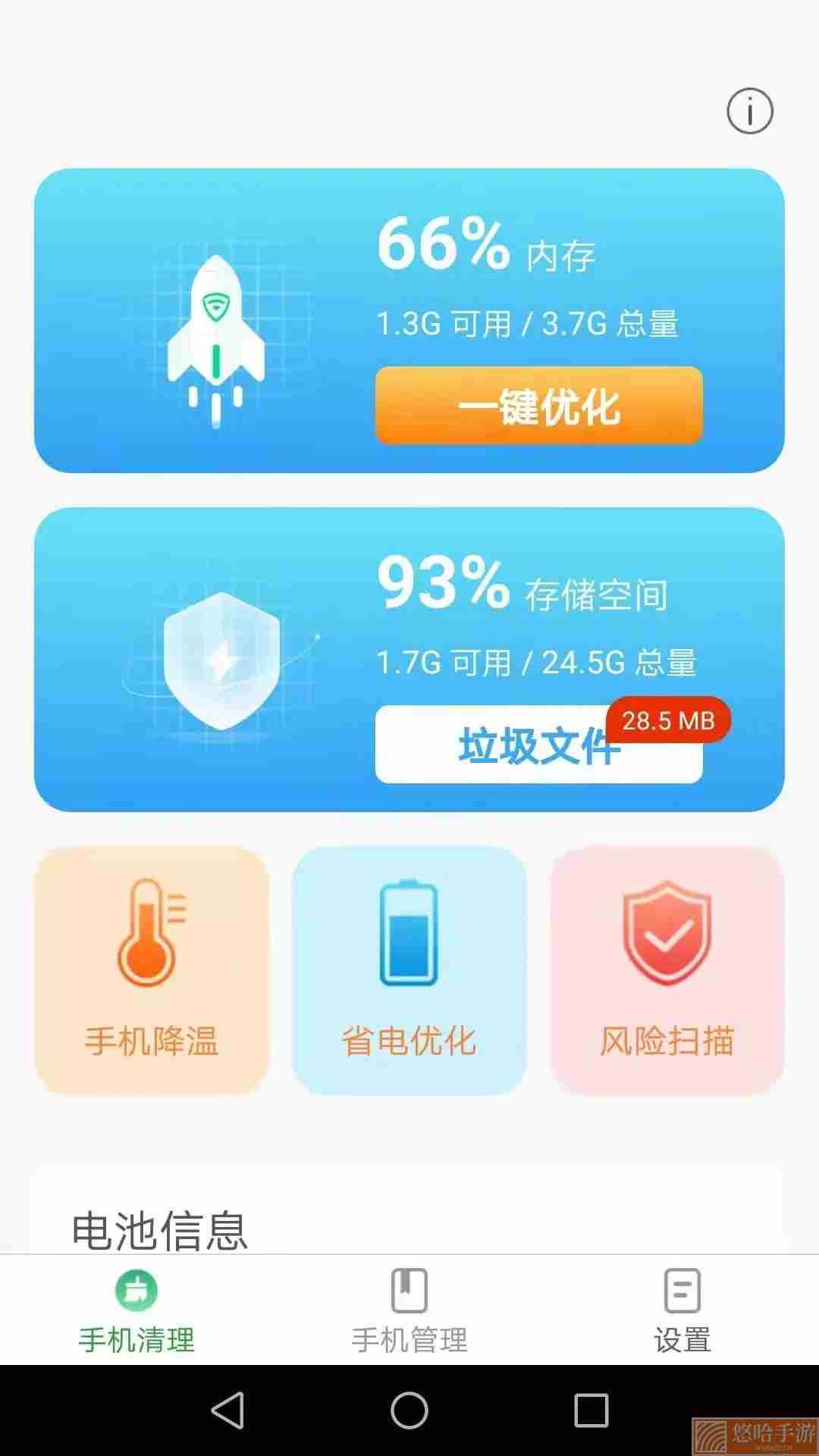
Task: Open 垃圾文件 junk file cleanup
Action: pos(538,745)
